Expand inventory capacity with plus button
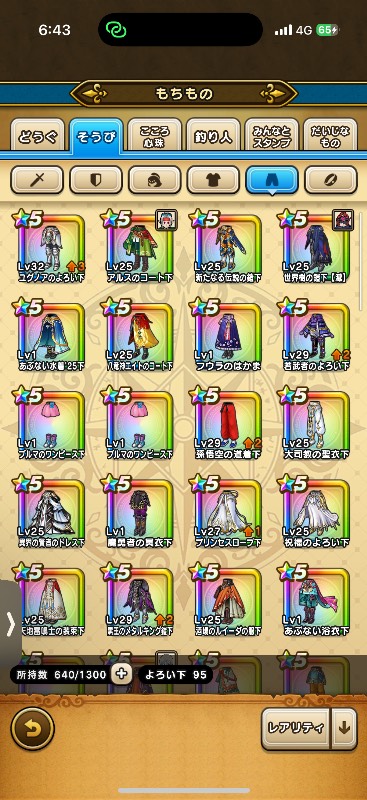This screenshot has width=367, height=800. coord(121,674)
